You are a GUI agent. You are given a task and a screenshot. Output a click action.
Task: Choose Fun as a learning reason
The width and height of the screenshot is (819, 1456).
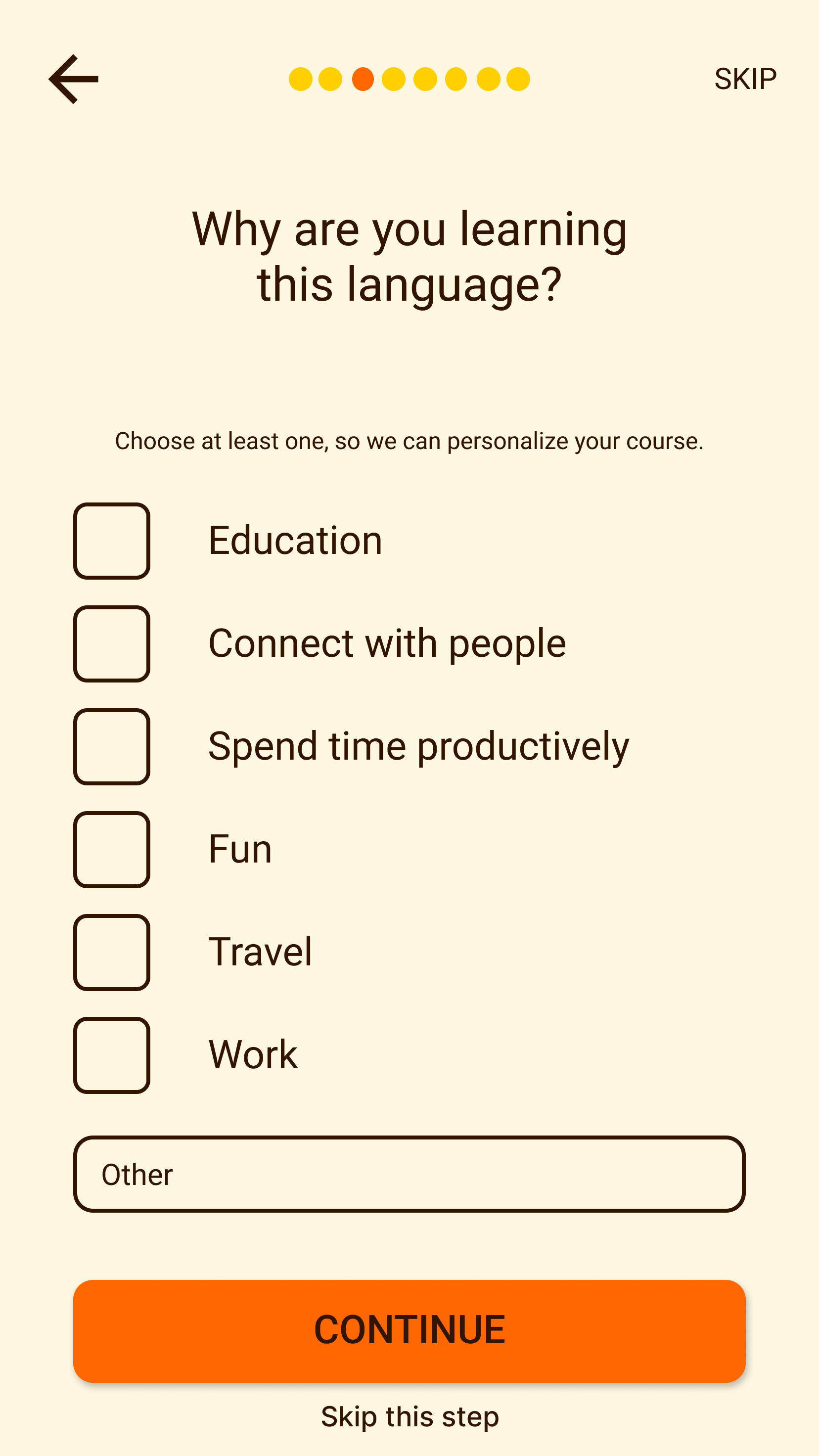coord(112,850)
